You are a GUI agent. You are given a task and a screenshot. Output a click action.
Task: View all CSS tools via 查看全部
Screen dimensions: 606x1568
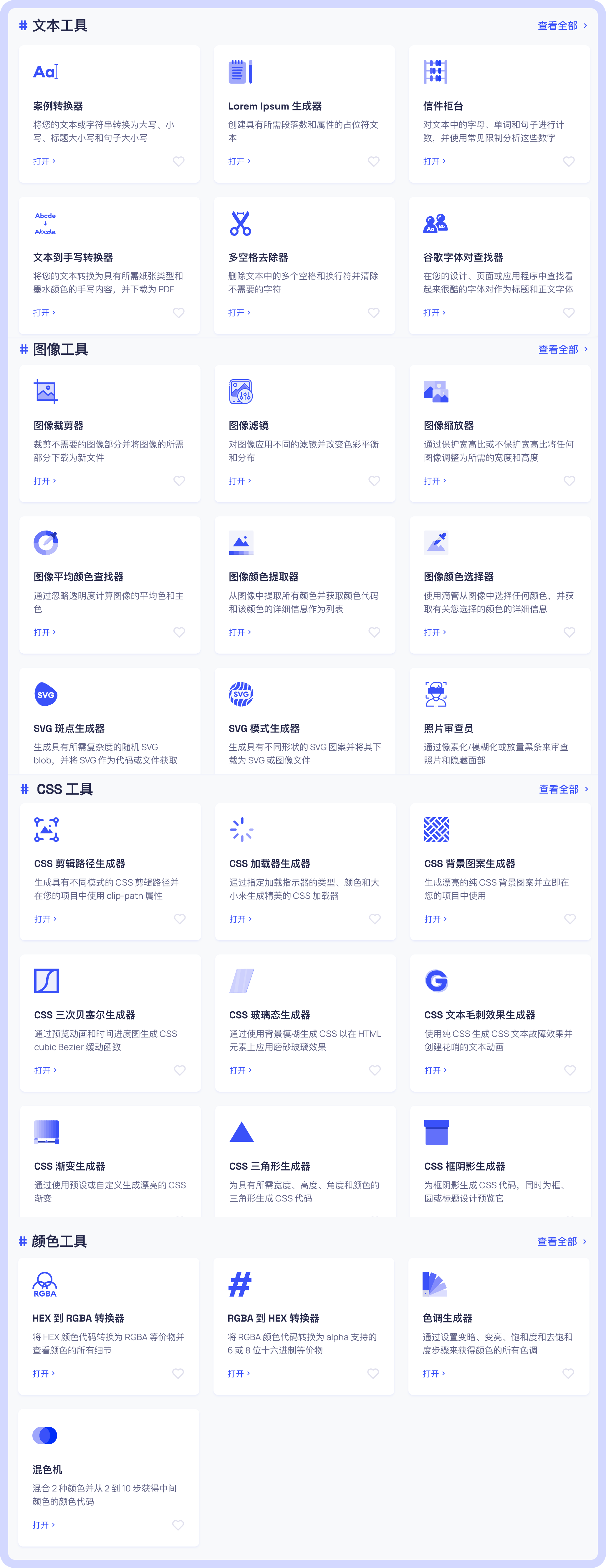563,789
